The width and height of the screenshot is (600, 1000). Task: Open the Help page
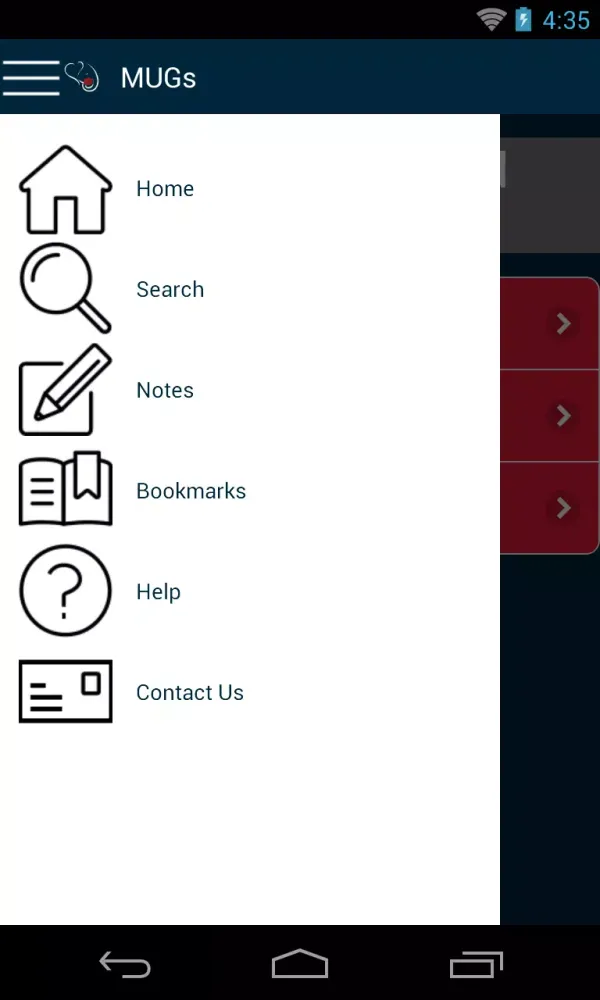(158, 592)
